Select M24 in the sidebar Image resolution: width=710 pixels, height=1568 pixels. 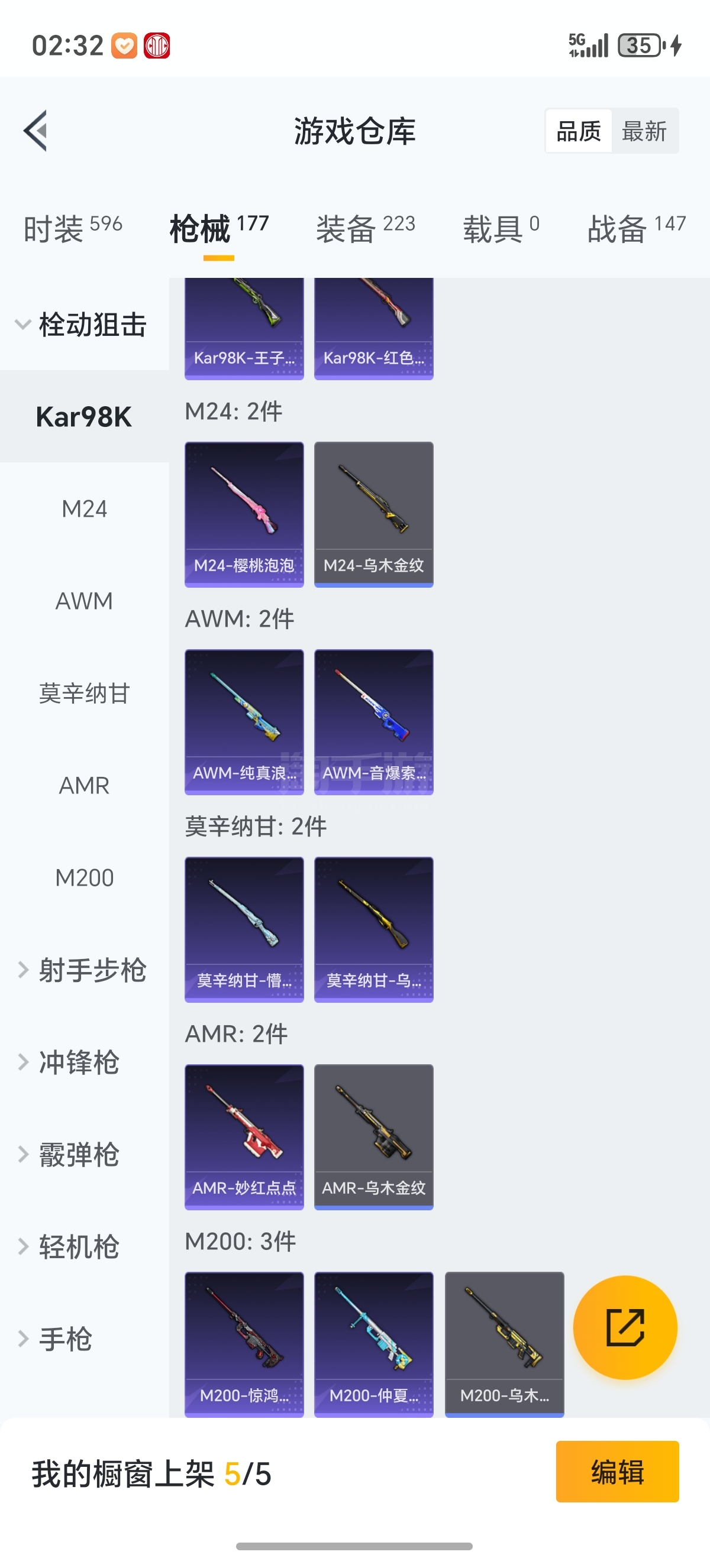(84, 509)
